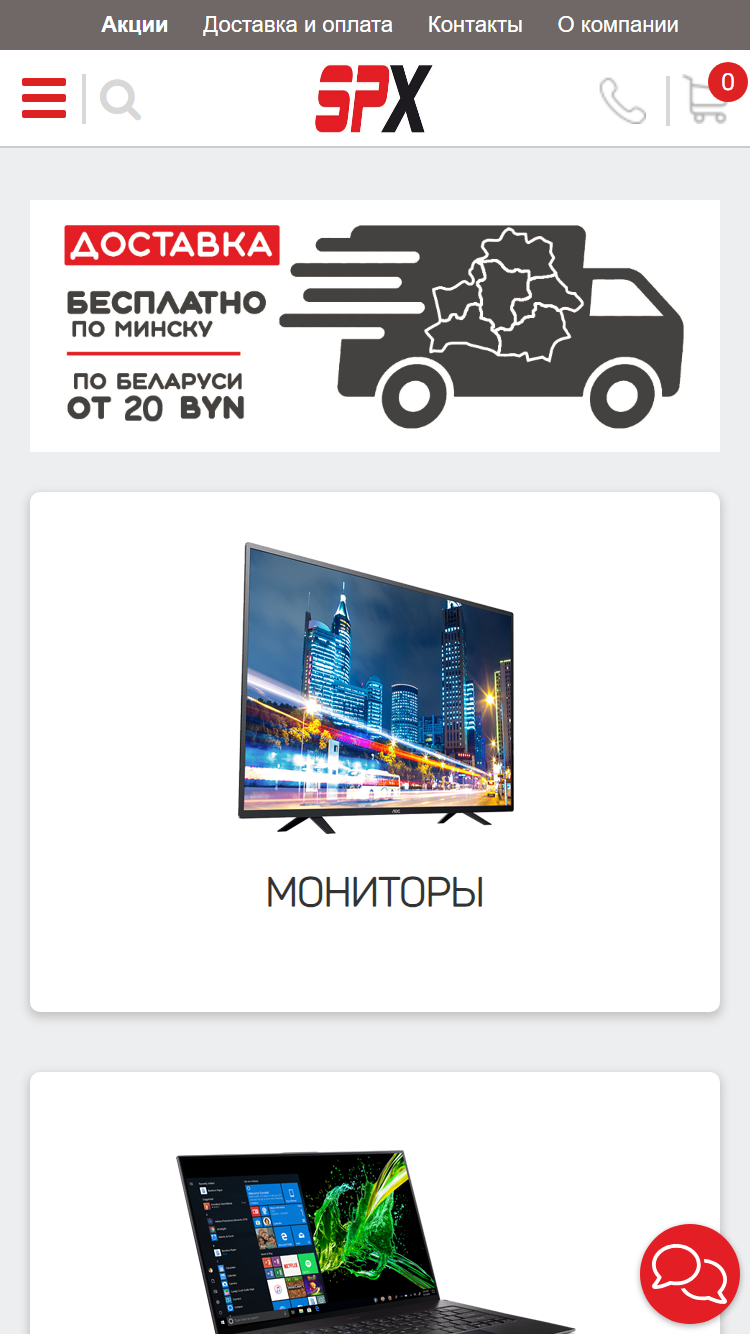Go to Контакты page

475,25
